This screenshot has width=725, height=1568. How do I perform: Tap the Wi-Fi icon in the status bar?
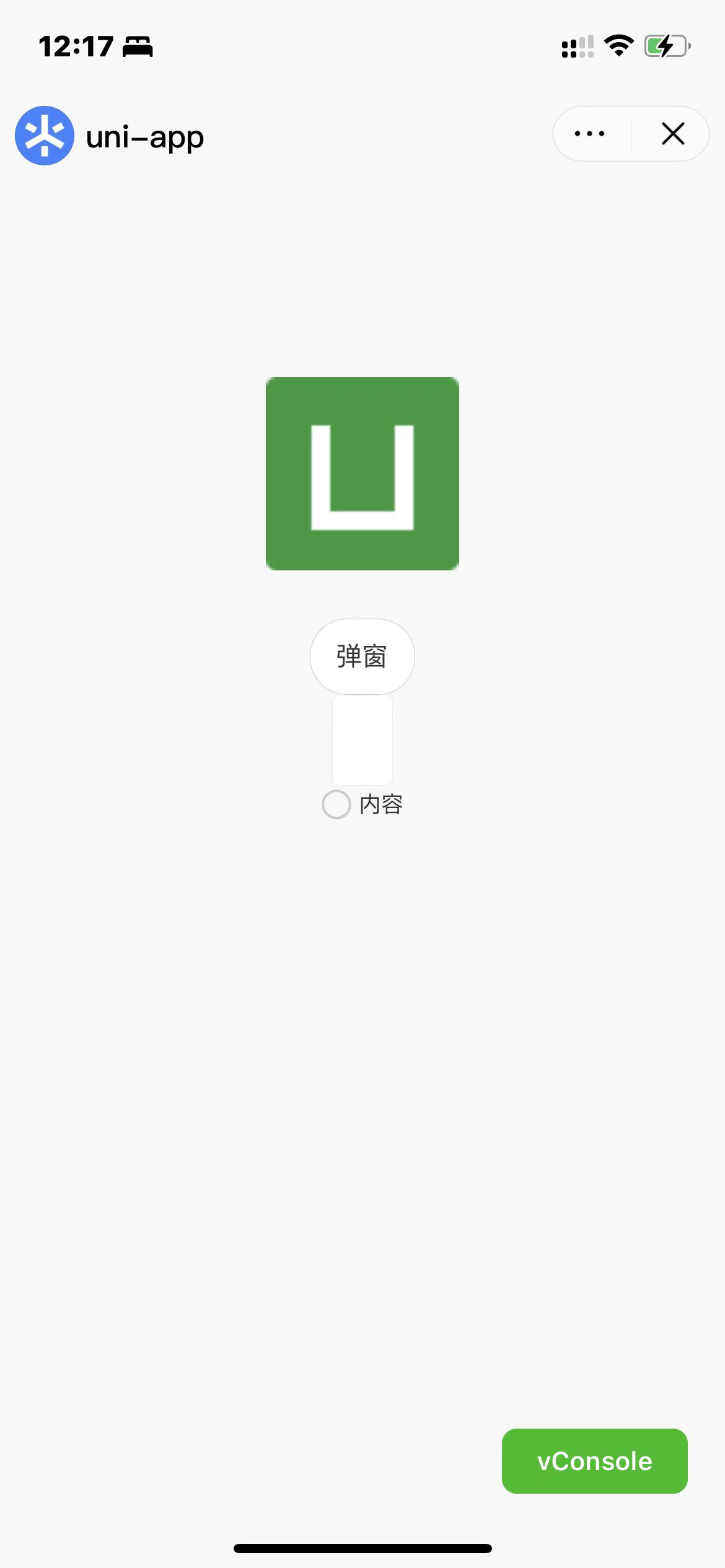click(618, 45)
